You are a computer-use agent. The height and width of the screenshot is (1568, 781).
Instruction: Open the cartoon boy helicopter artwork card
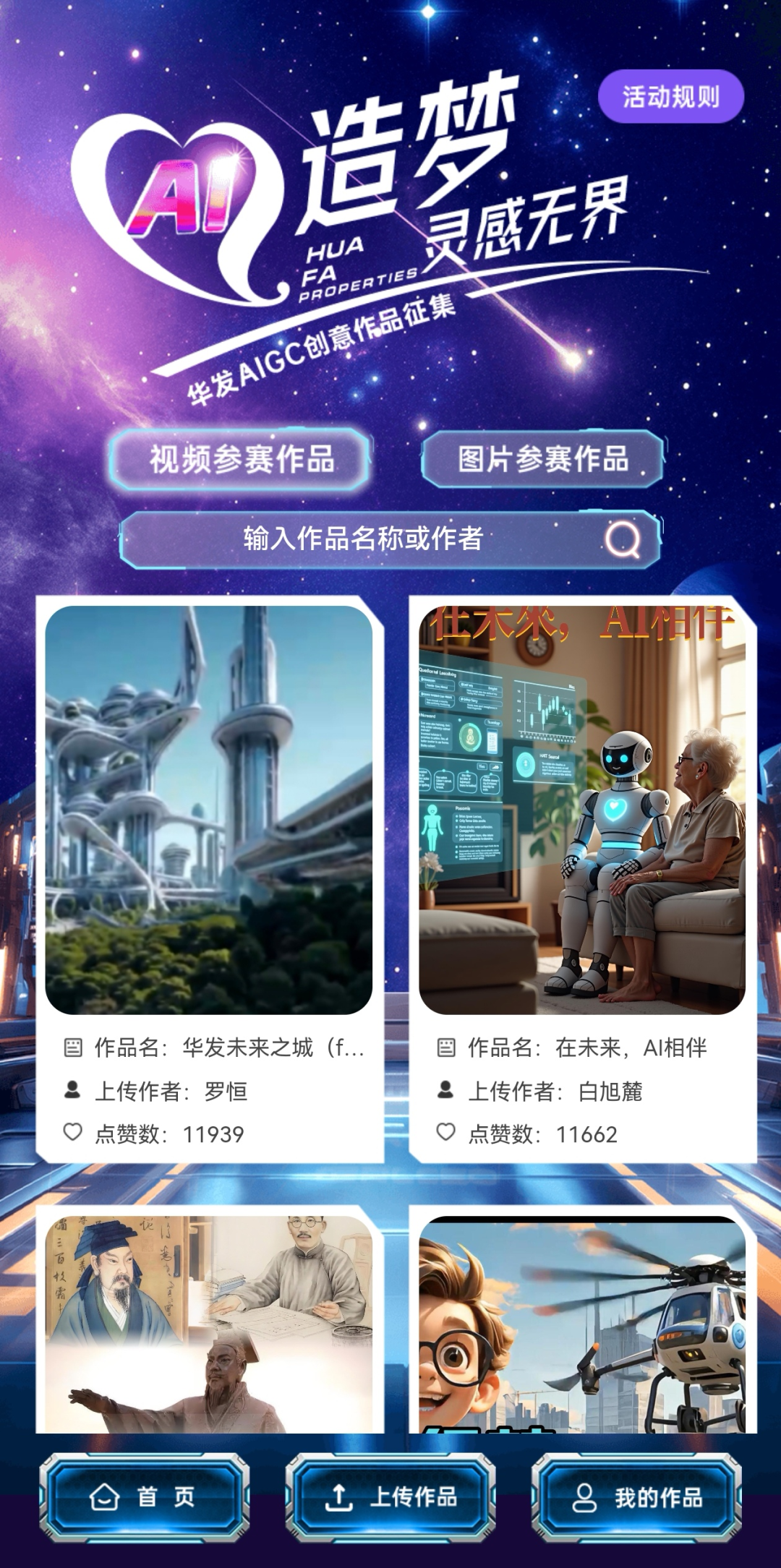[582, 1323]
